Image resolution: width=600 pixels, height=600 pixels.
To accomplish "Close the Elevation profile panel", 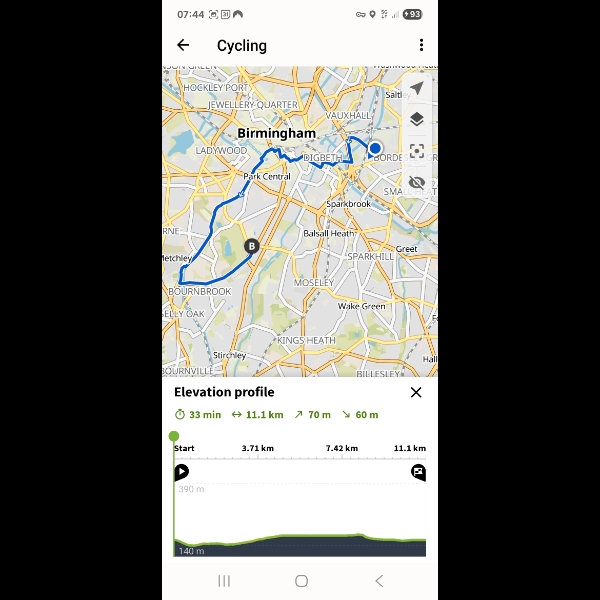I will tap(416, 392).
